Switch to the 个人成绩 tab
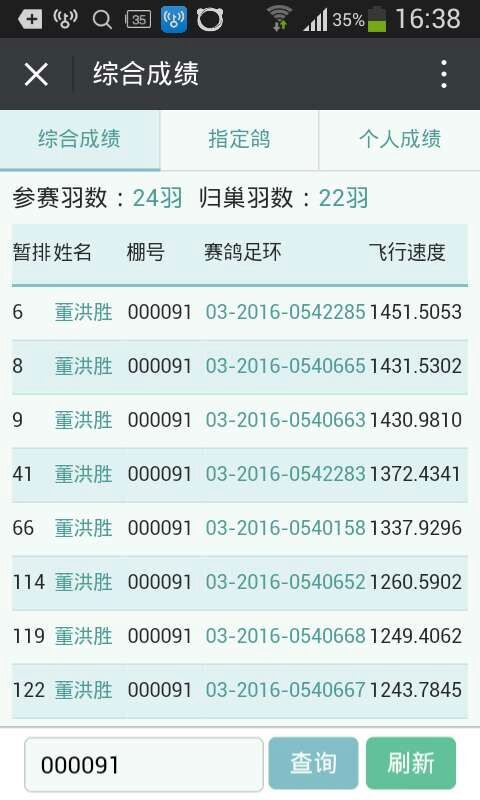Screen dimensions: 480x800 point(400,139)
